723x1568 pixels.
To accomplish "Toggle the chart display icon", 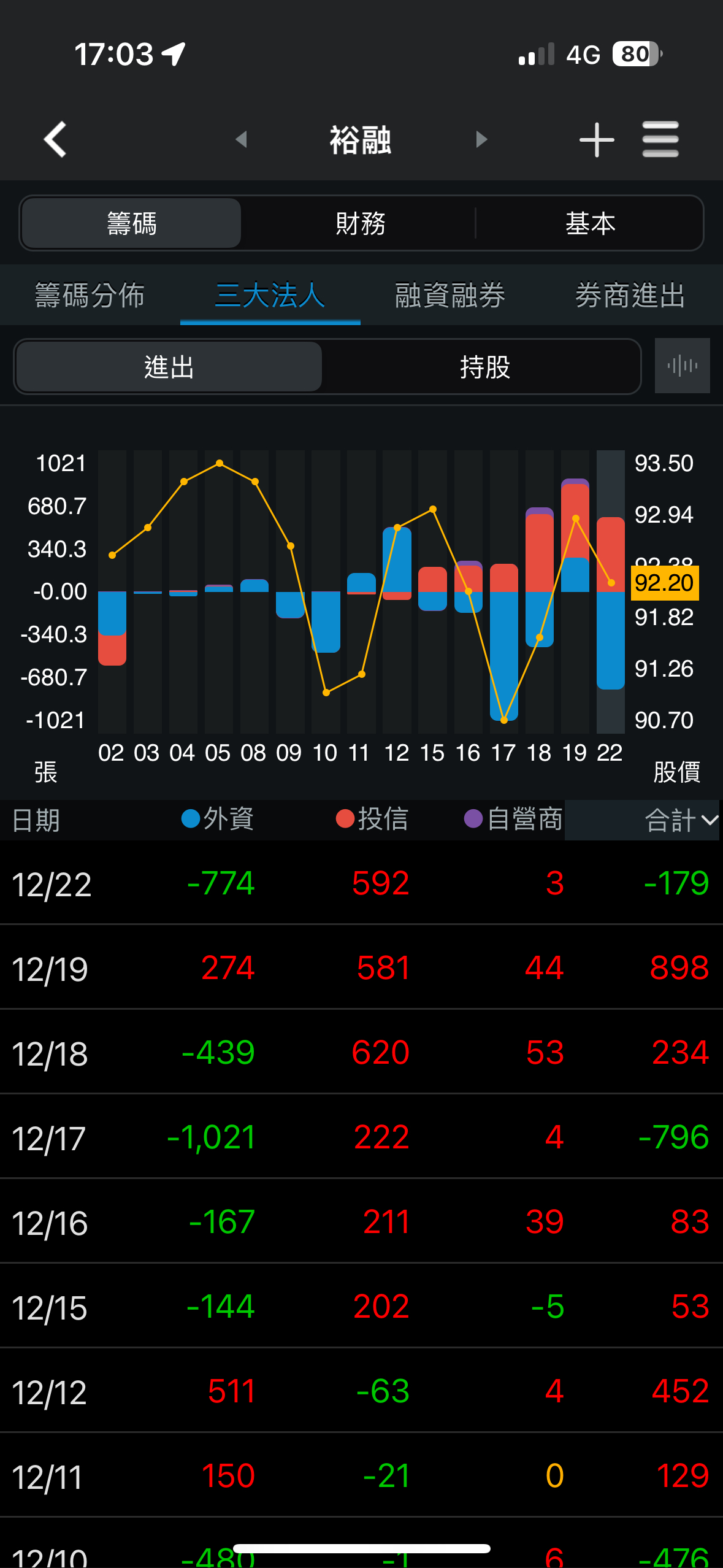I will pyautogui.click(x=682, y=366).
